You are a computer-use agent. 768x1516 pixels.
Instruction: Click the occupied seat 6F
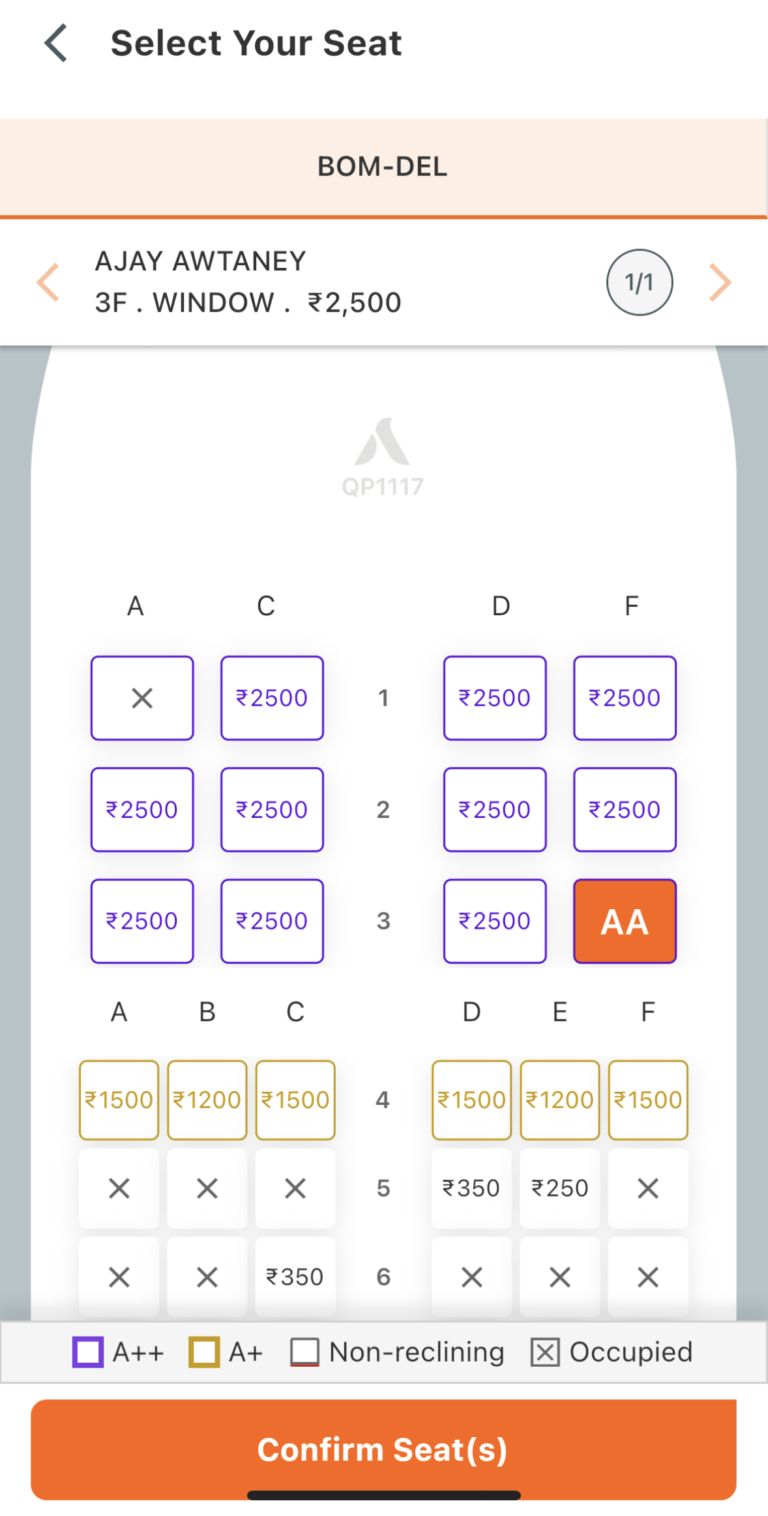coord(648,1277)
